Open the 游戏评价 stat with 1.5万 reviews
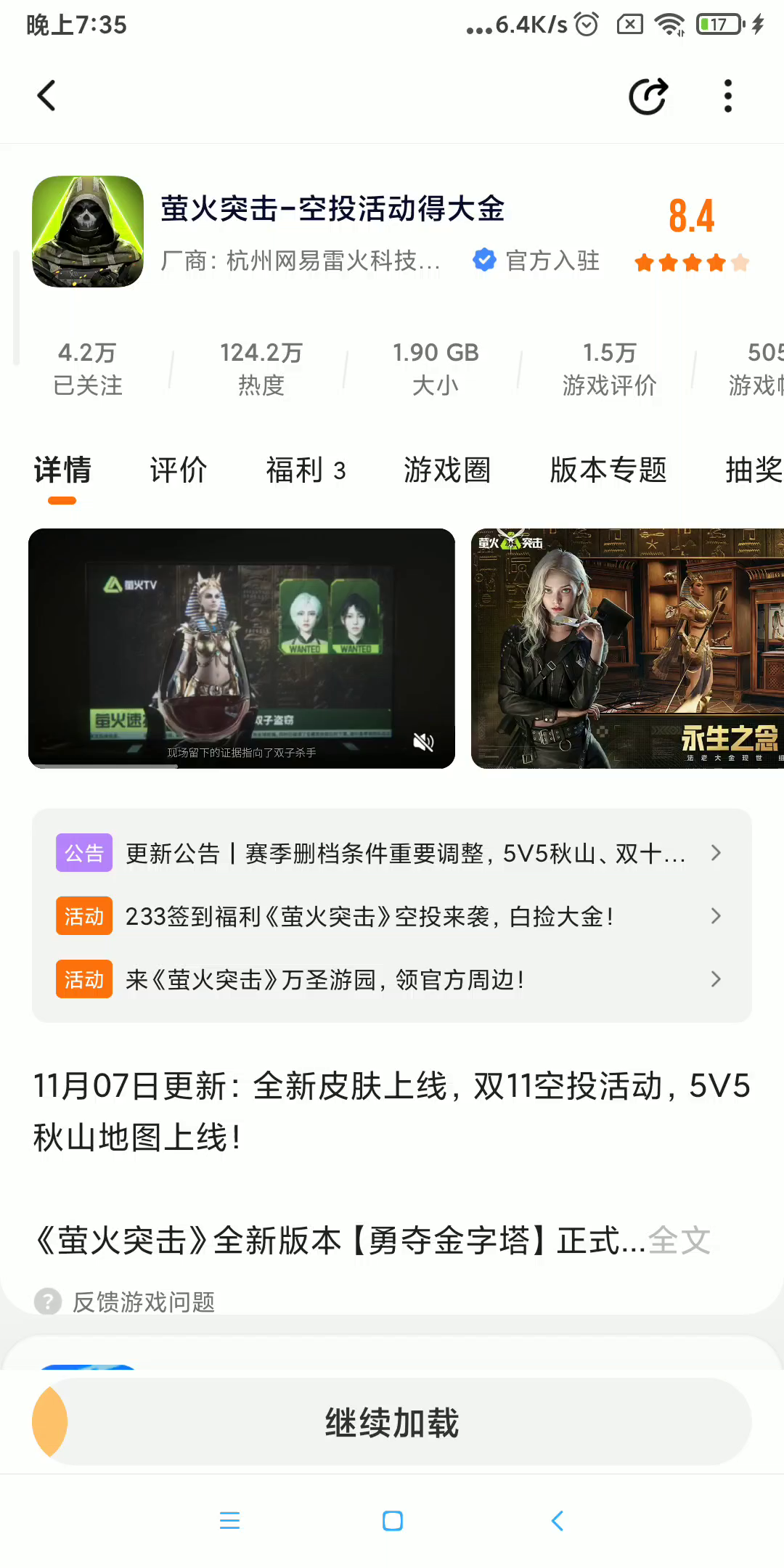Viewport: 784px width, 1568px height. 609,369
